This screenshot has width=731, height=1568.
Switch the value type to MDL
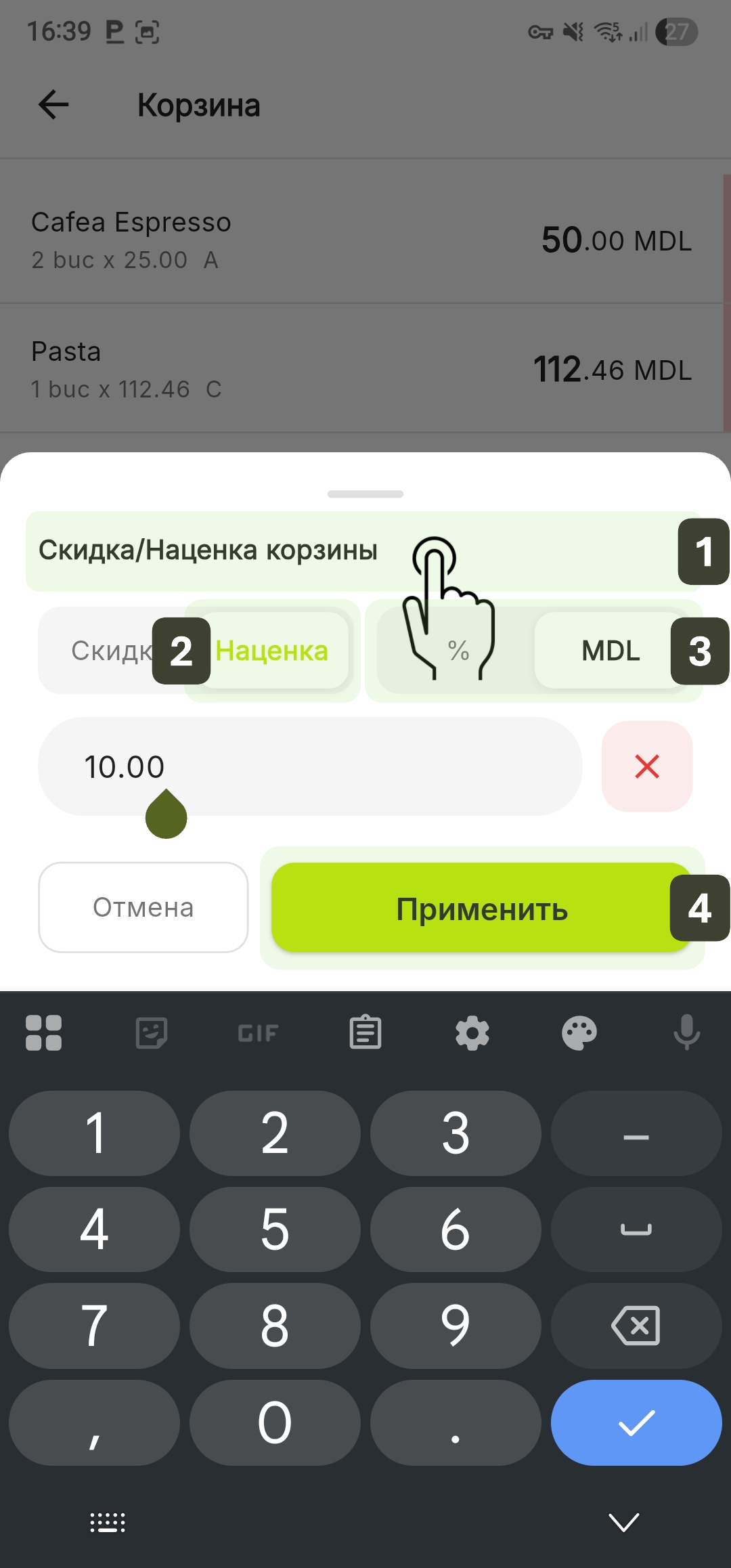coord(611,651)
